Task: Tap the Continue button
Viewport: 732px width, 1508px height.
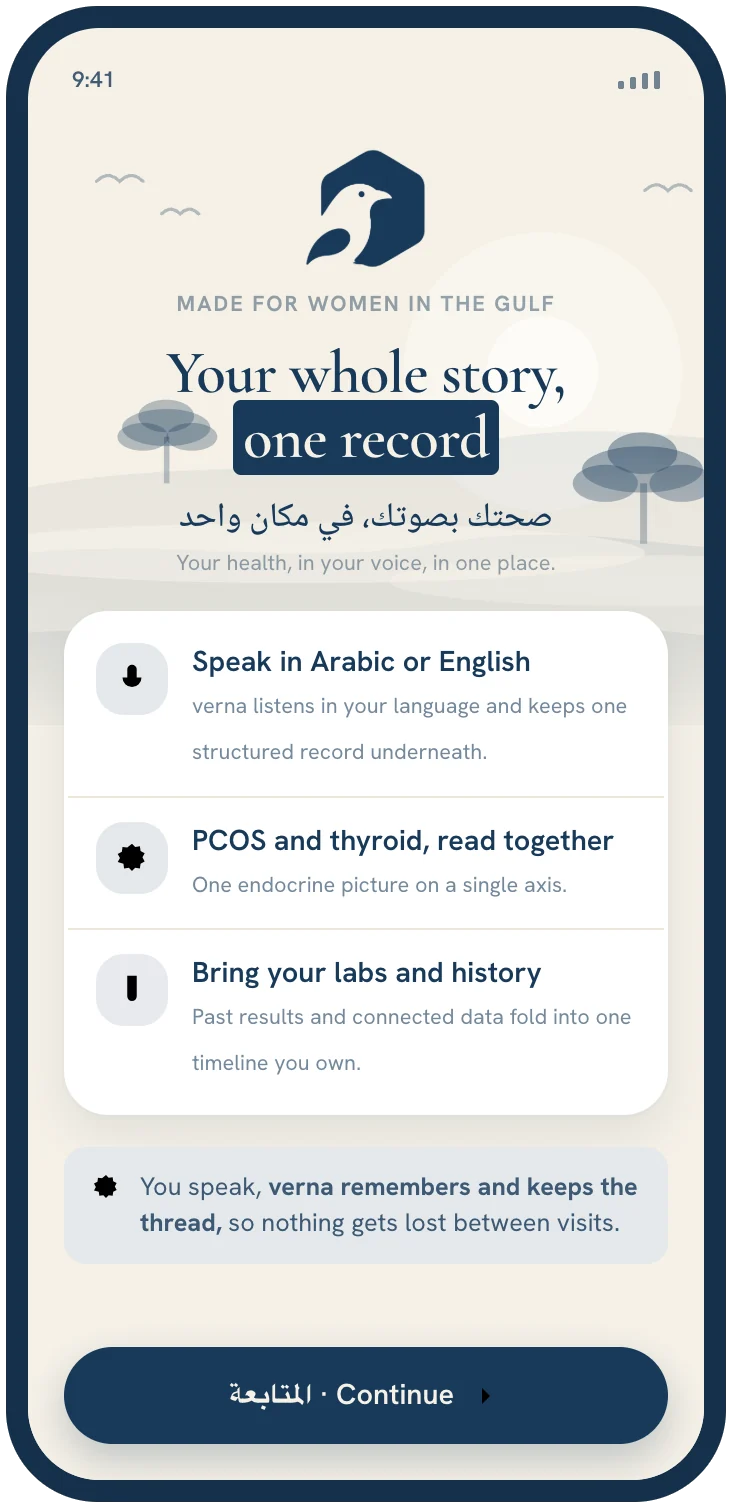Action: [x=366, y=1395]
